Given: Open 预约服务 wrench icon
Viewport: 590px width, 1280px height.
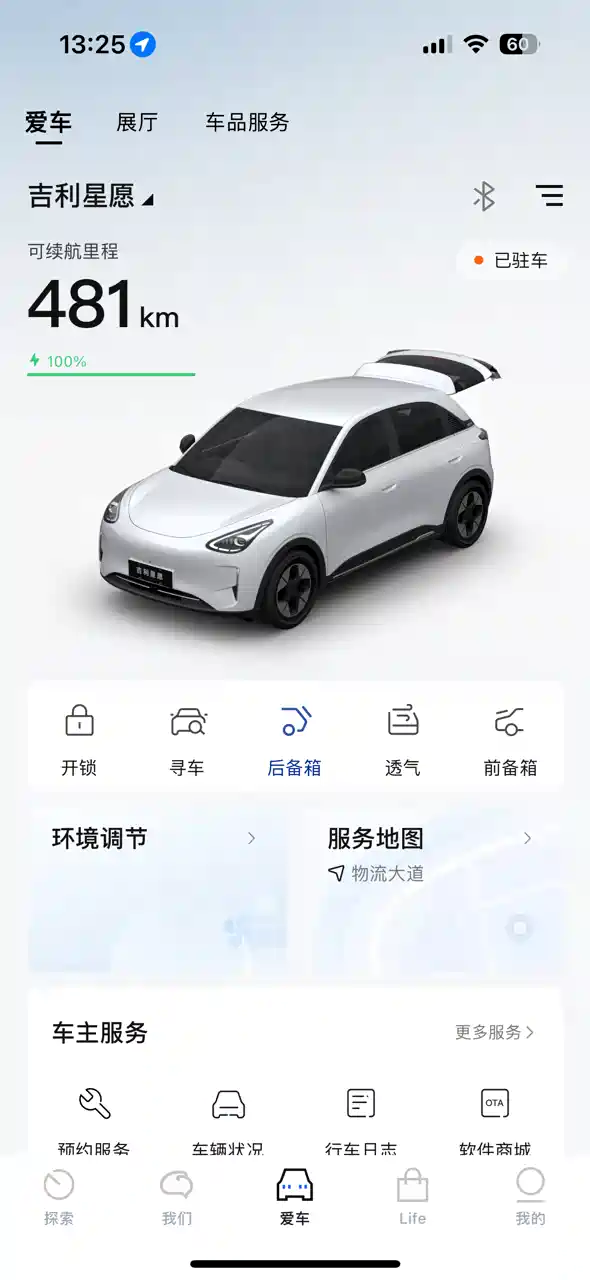Looking at the screenshot, I should [94, 1120].
